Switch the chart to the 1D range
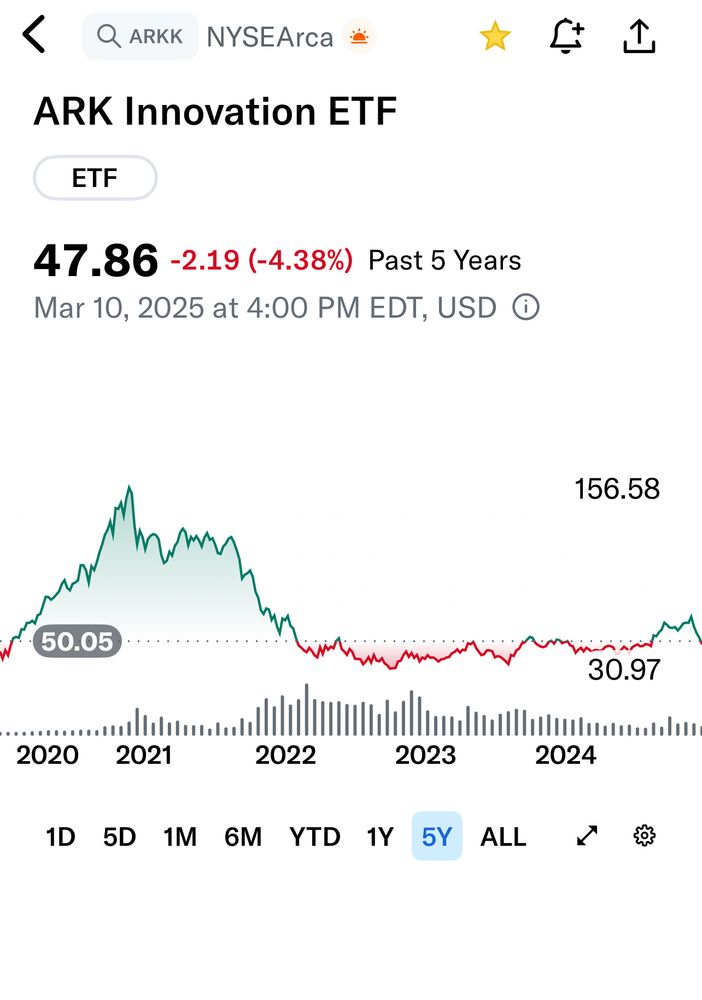The width and height of the screenshot is (702, 1000). [x=60, y=837]
